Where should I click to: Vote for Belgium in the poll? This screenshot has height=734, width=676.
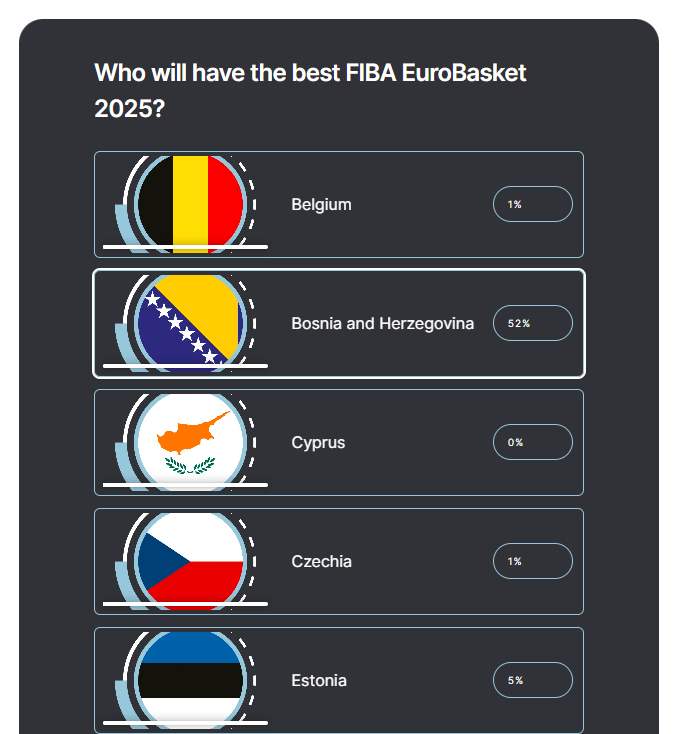pos(338,205)
